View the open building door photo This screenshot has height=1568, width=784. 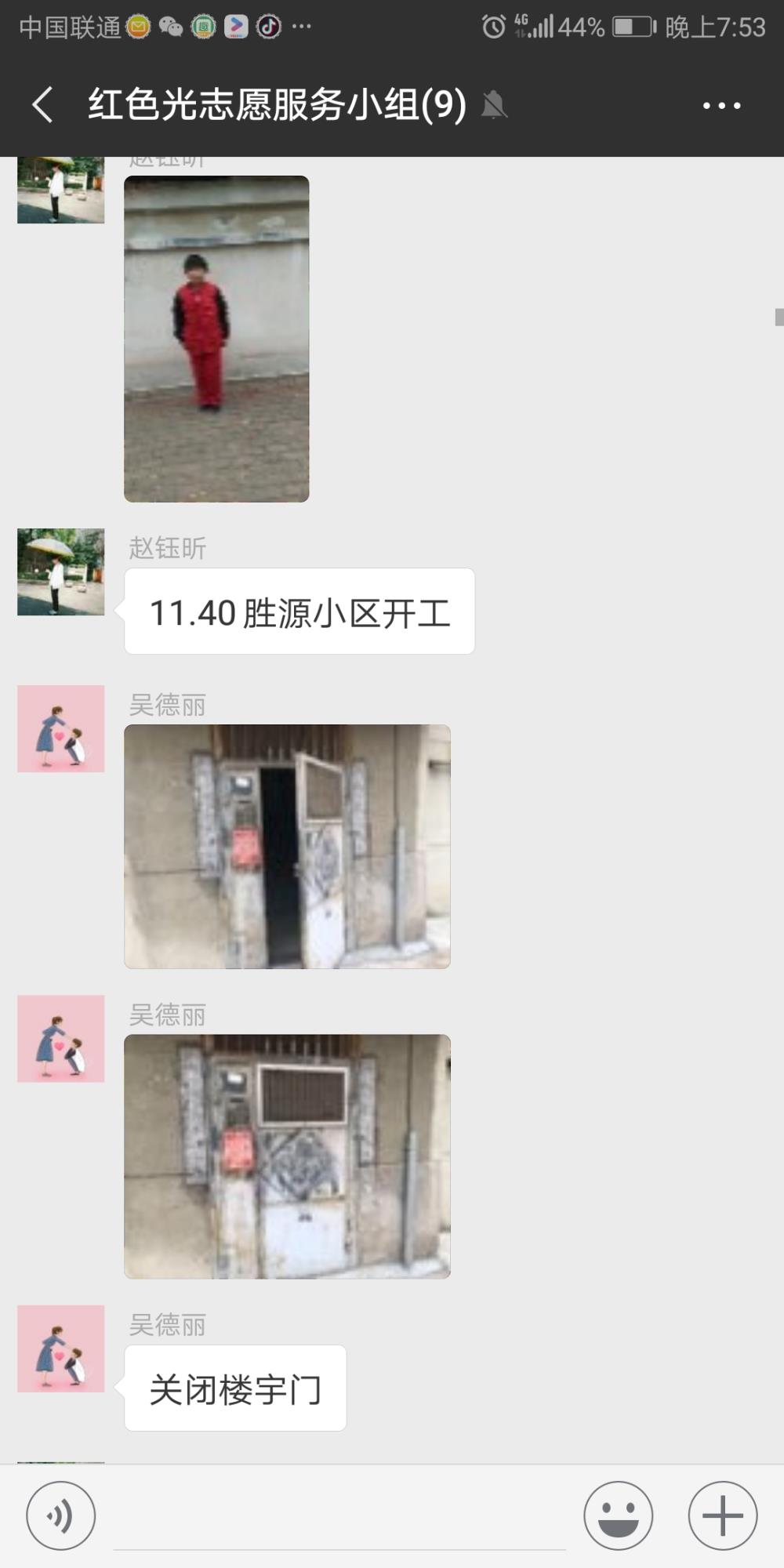click(x=287, y=846)
